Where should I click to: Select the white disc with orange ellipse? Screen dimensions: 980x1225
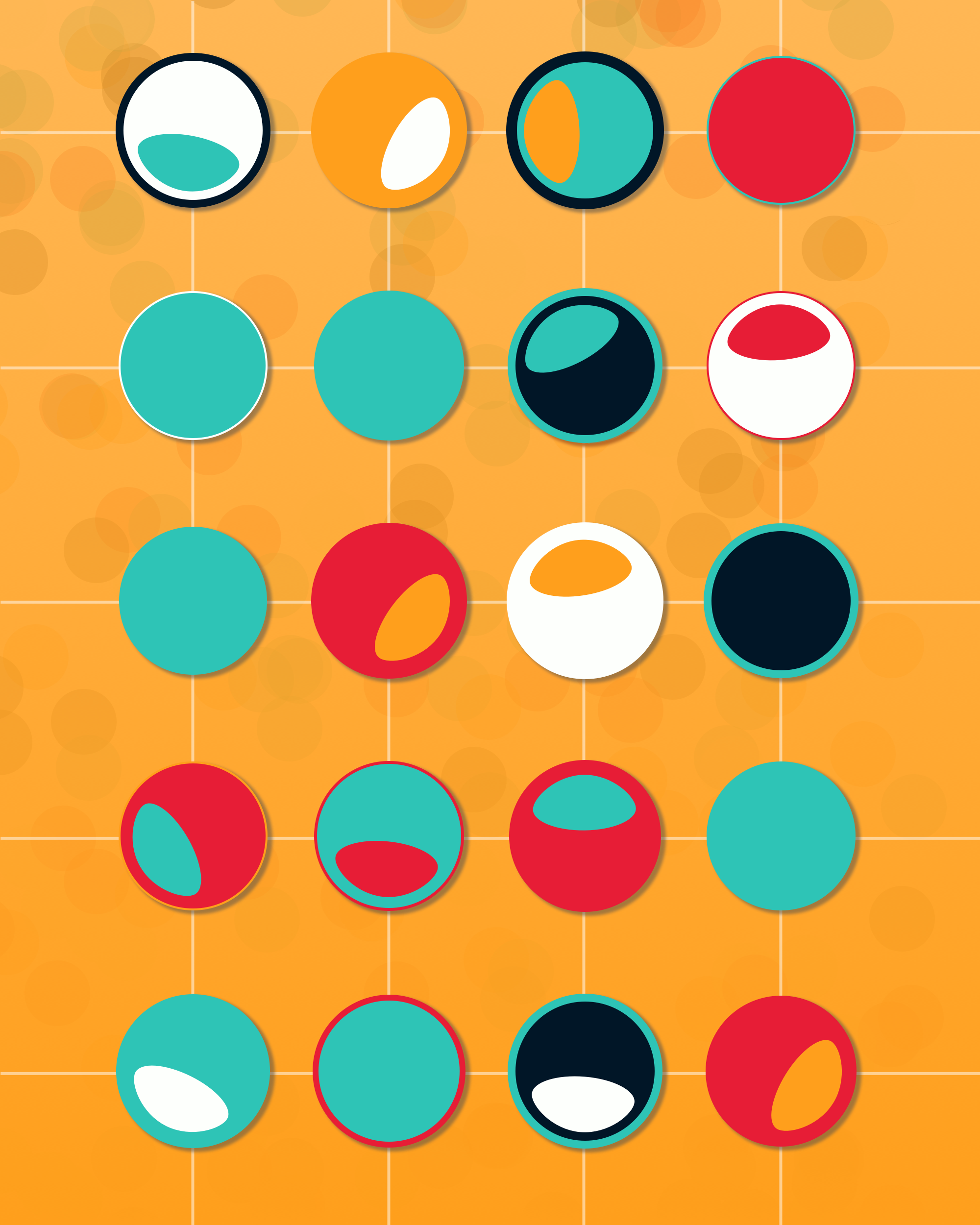coord(585,601)
